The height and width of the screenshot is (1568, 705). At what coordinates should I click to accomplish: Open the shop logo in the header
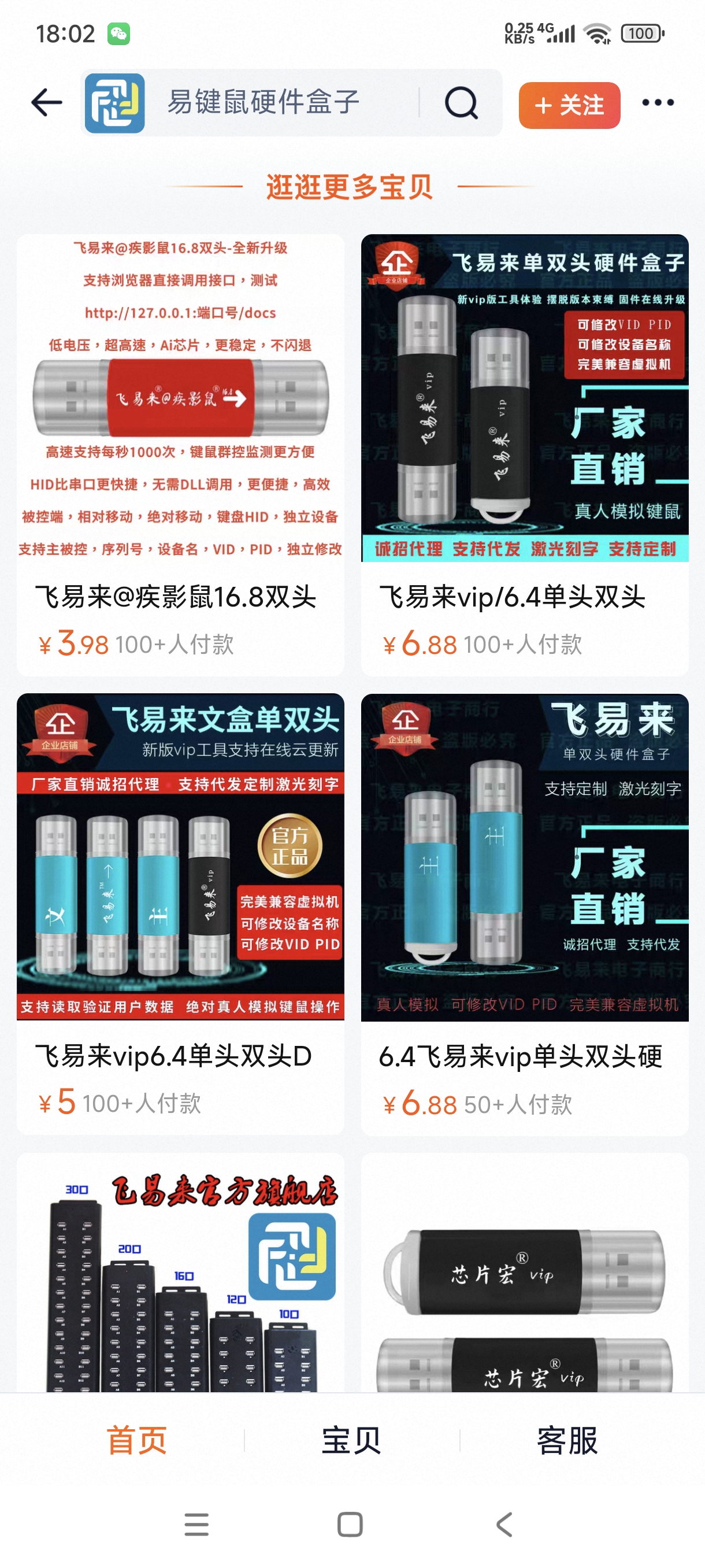[115, 103]
